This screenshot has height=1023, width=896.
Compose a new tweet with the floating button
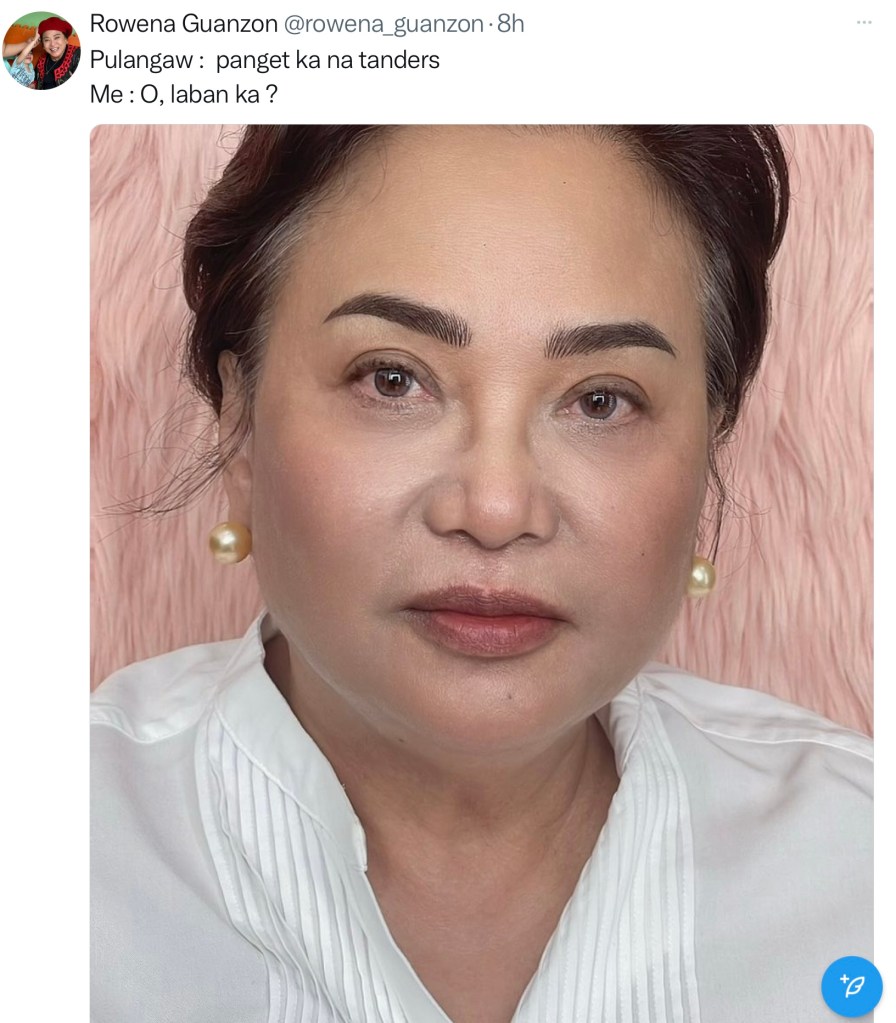tap(851, 986)
